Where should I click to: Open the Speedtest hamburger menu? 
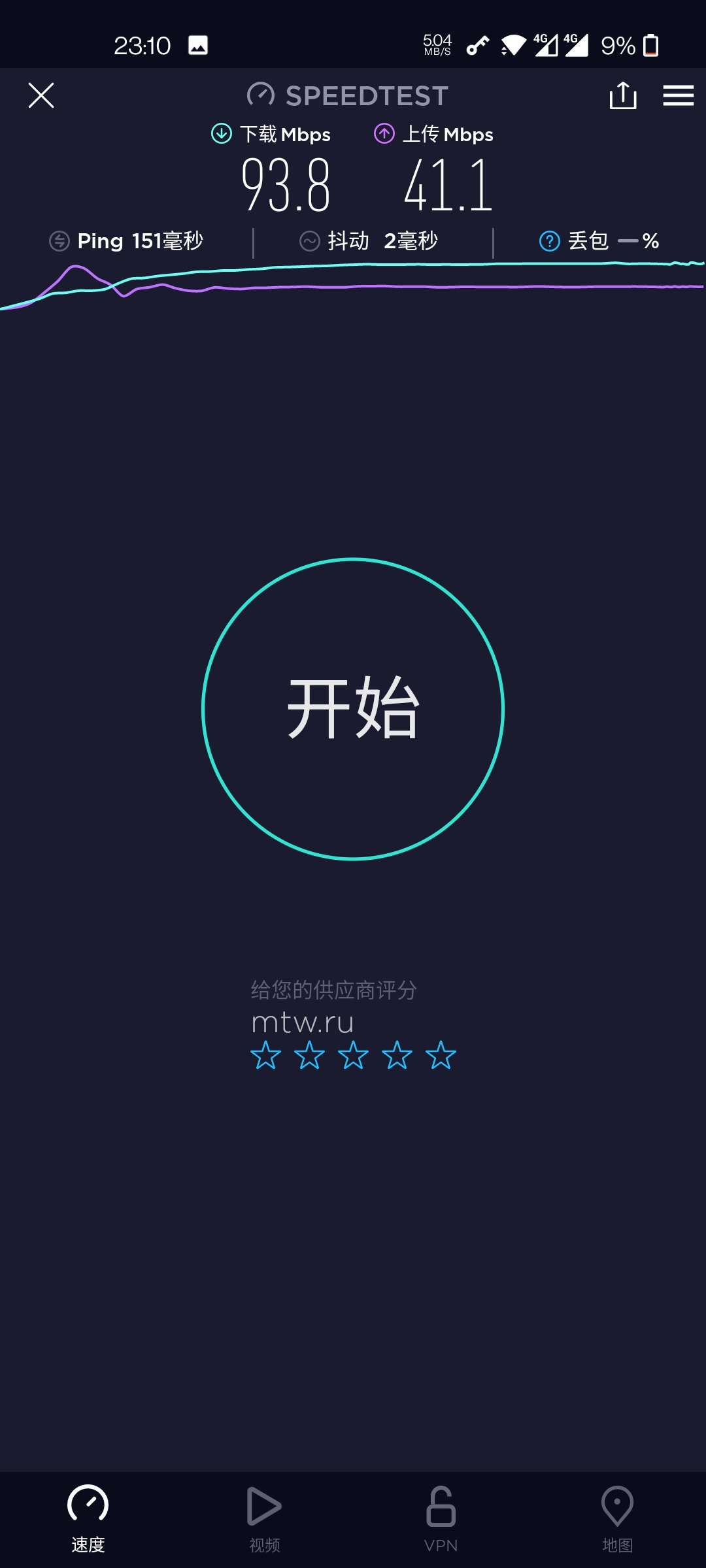coord(678,95)
